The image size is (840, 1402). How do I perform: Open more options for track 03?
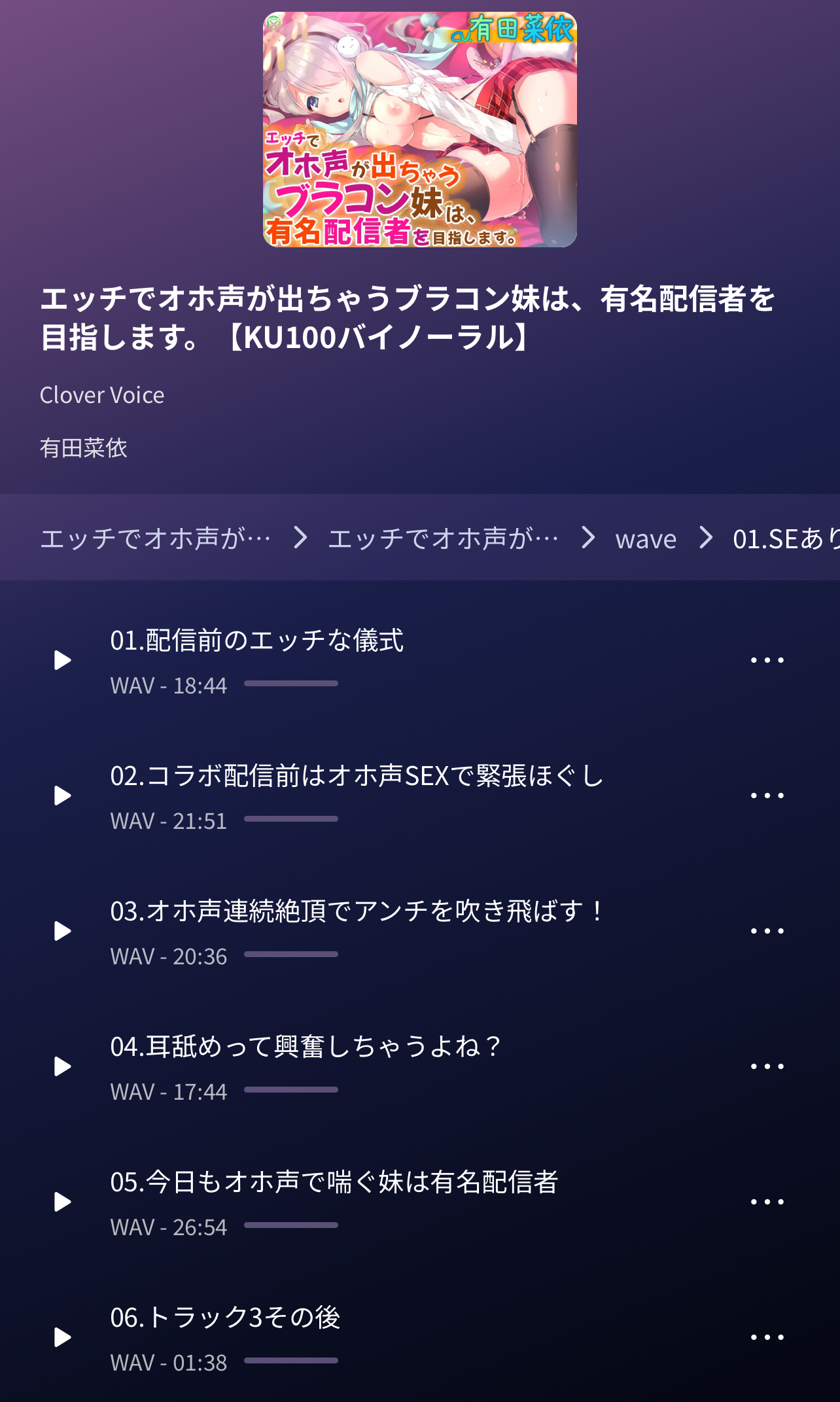767,931
